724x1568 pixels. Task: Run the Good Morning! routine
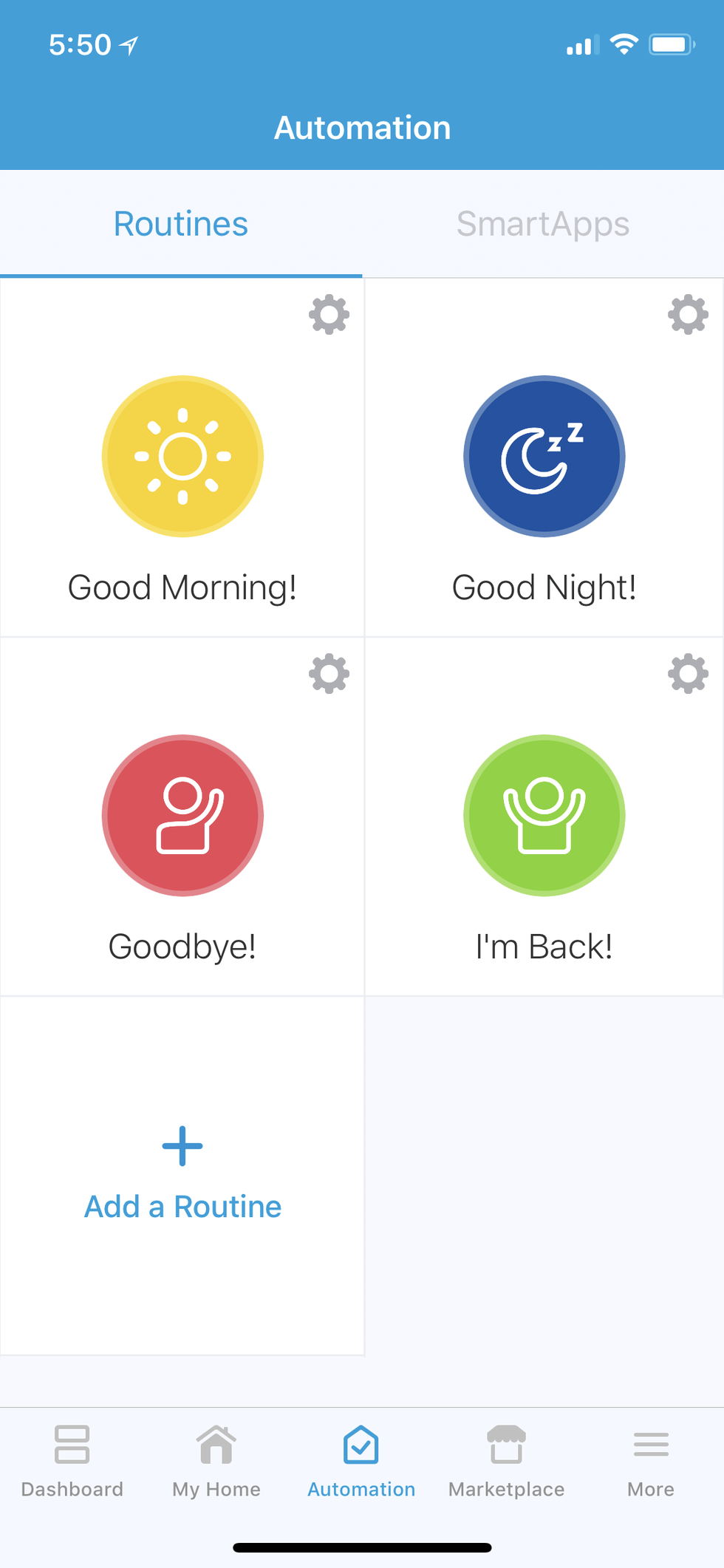tap(182, 457)
